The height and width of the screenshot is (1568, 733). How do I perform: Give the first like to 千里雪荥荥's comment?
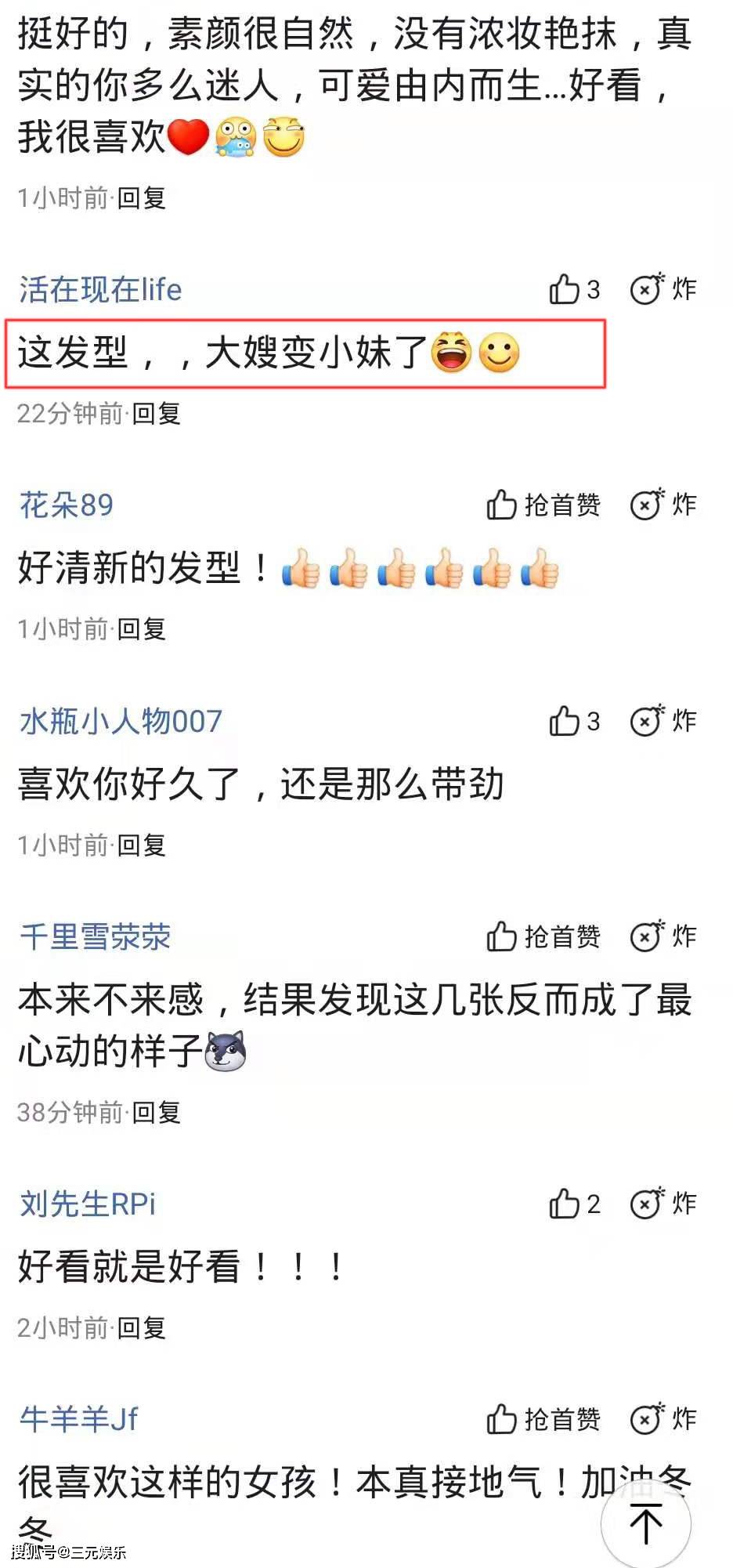click(543, 937)
